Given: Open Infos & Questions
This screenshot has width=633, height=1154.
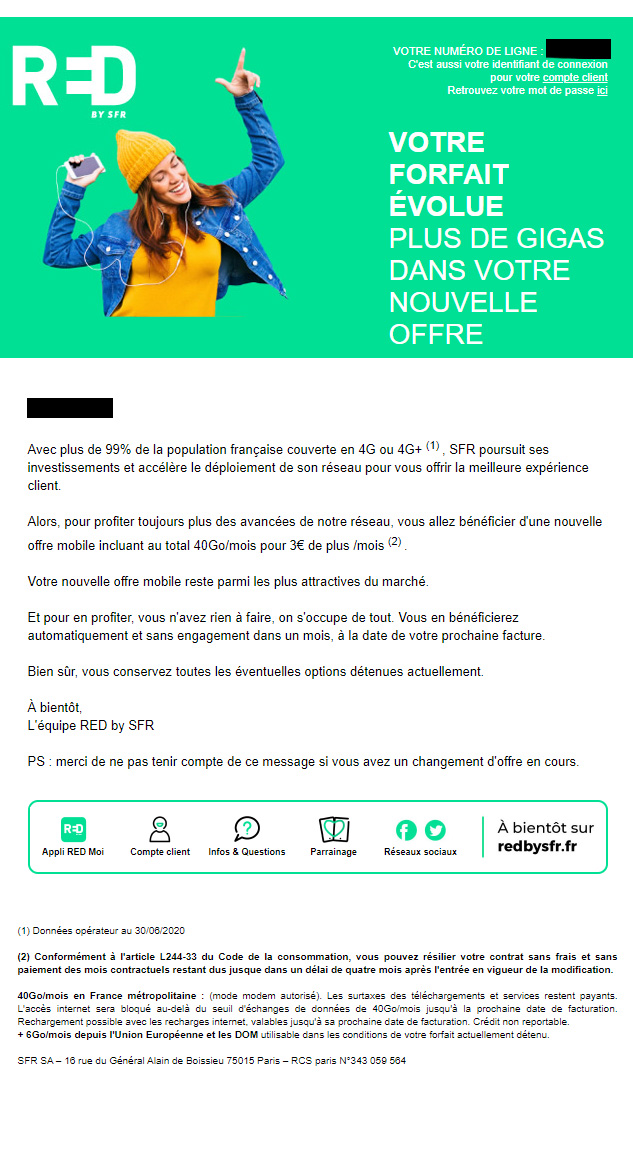Looking at the screenshot, I should [x=247, y=837].
